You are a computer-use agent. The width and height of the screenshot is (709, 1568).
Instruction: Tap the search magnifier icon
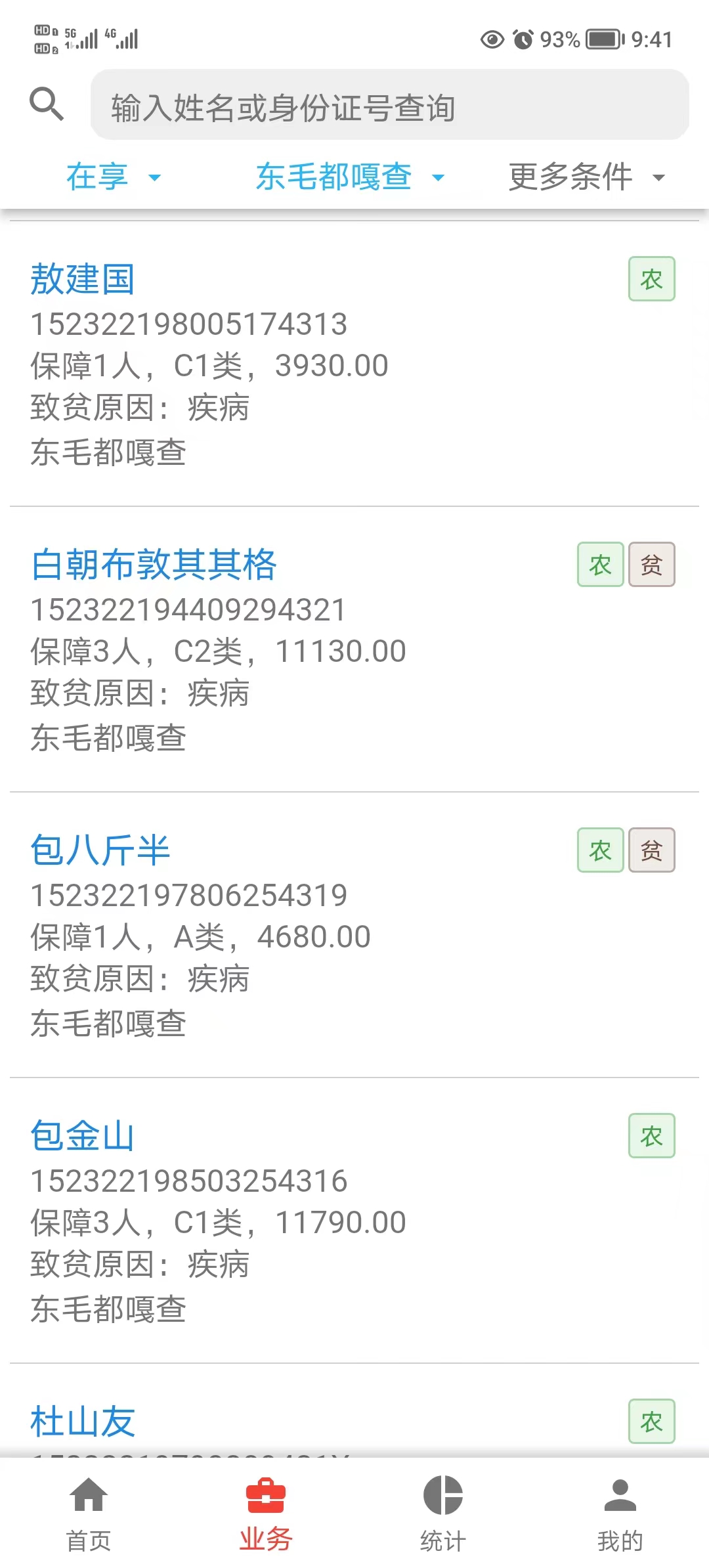click(47, 104)
